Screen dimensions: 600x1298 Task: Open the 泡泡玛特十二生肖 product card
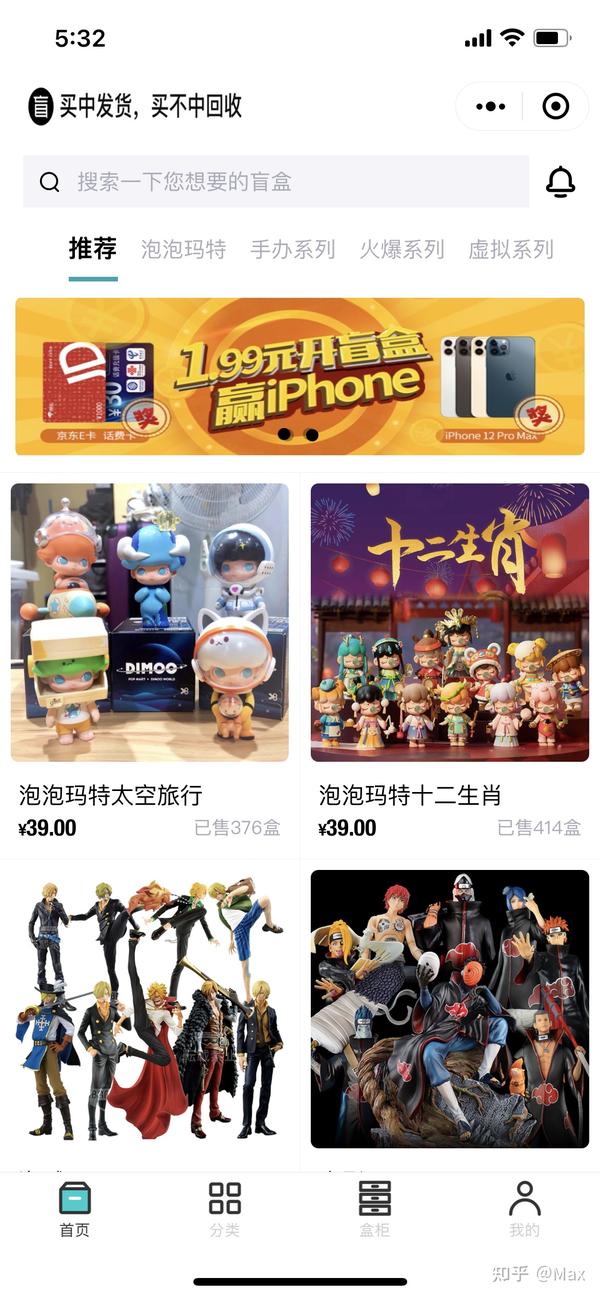[x=450, y=661]
